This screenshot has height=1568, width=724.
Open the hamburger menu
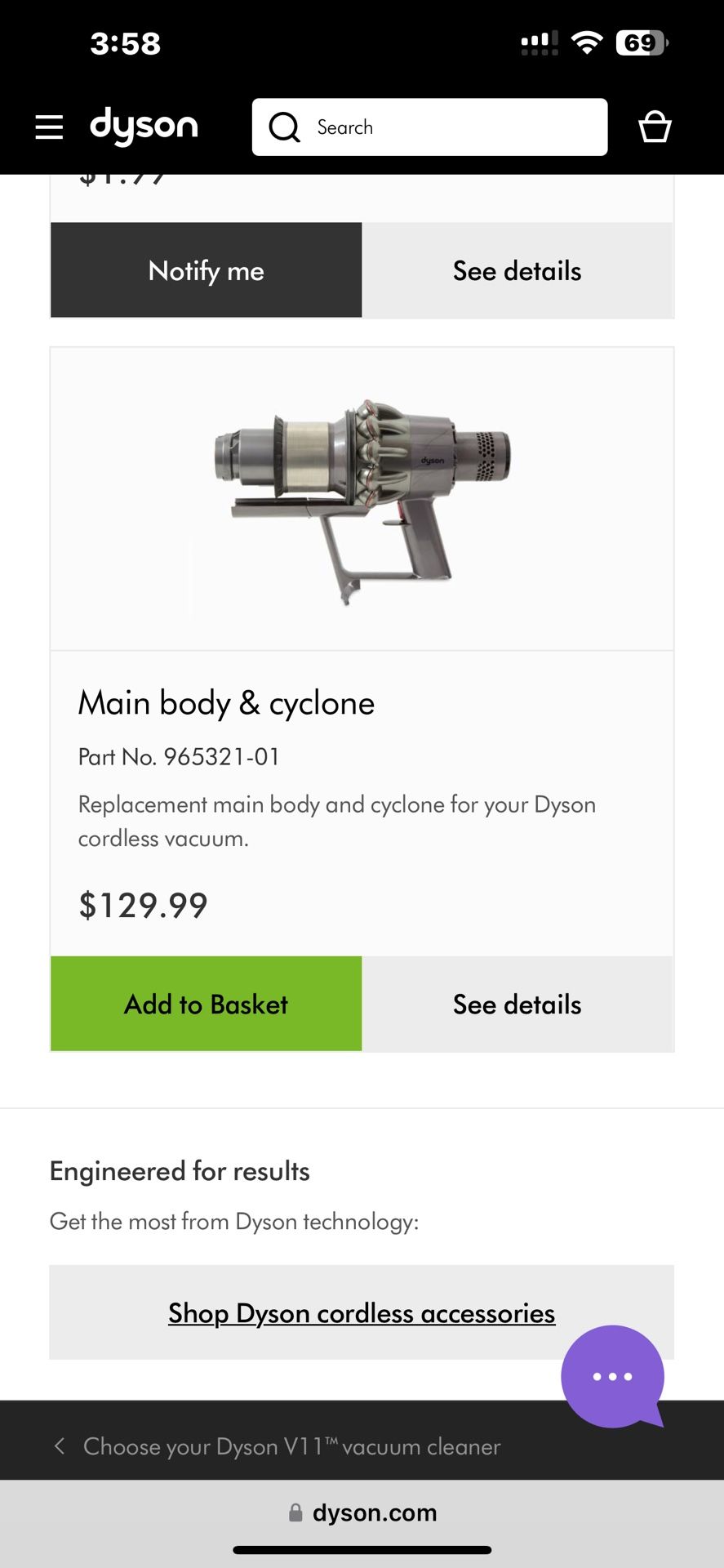[49, 127]
